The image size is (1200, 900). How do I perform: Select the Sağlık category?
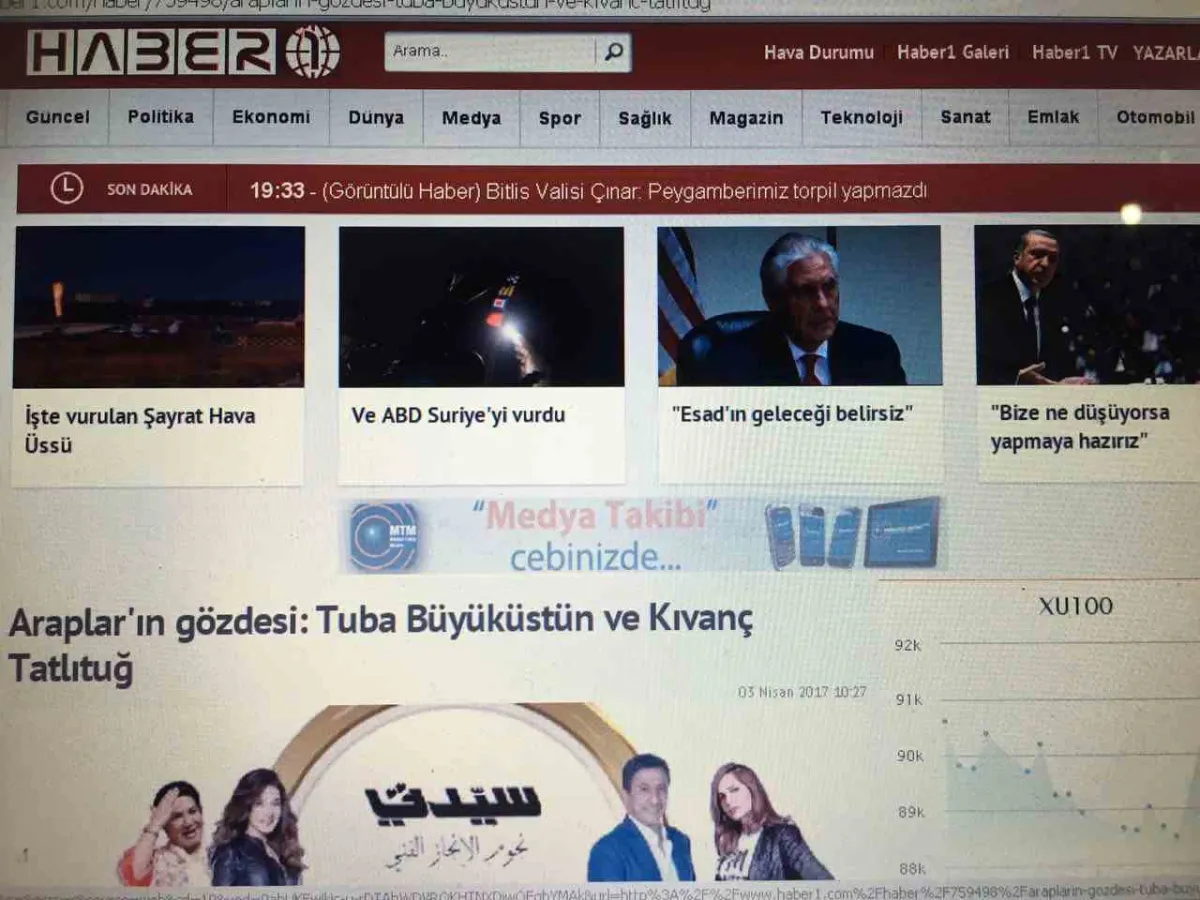pyautogui.click(x=645, y=118)
